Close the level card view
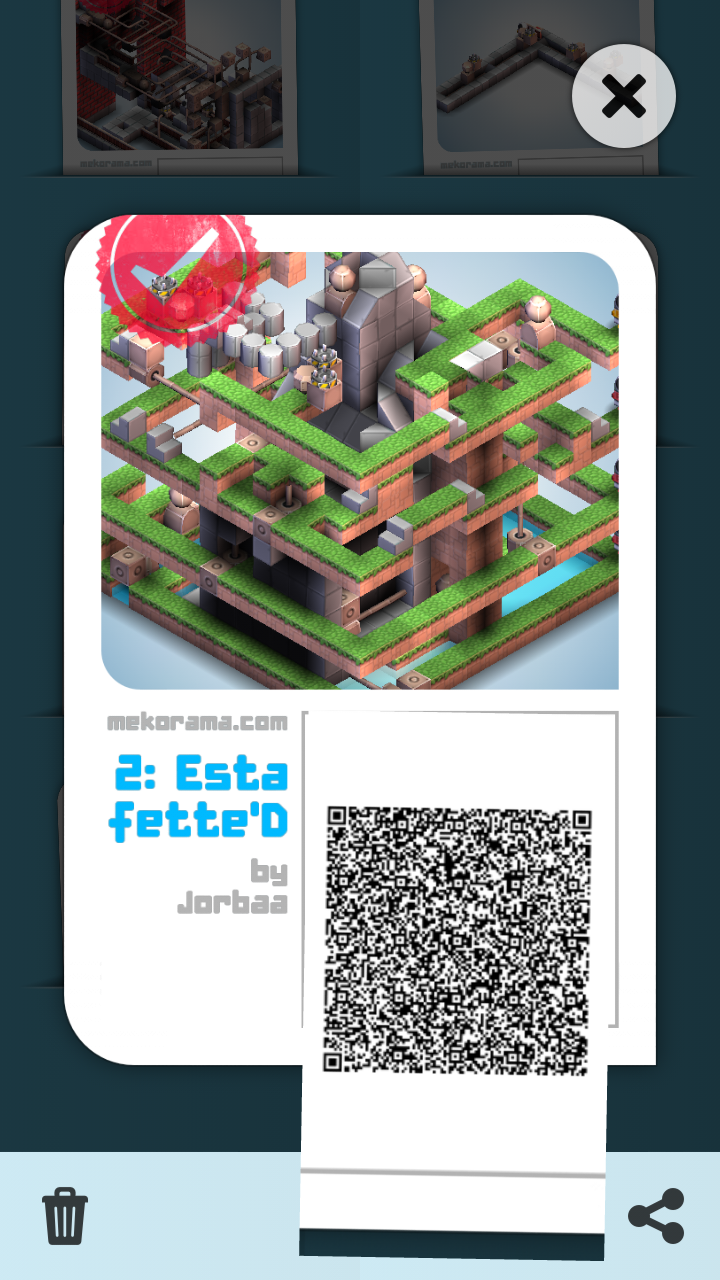The height and width of the screenshot is (1280, 720). pyautogui.click(x=624, y=97)
